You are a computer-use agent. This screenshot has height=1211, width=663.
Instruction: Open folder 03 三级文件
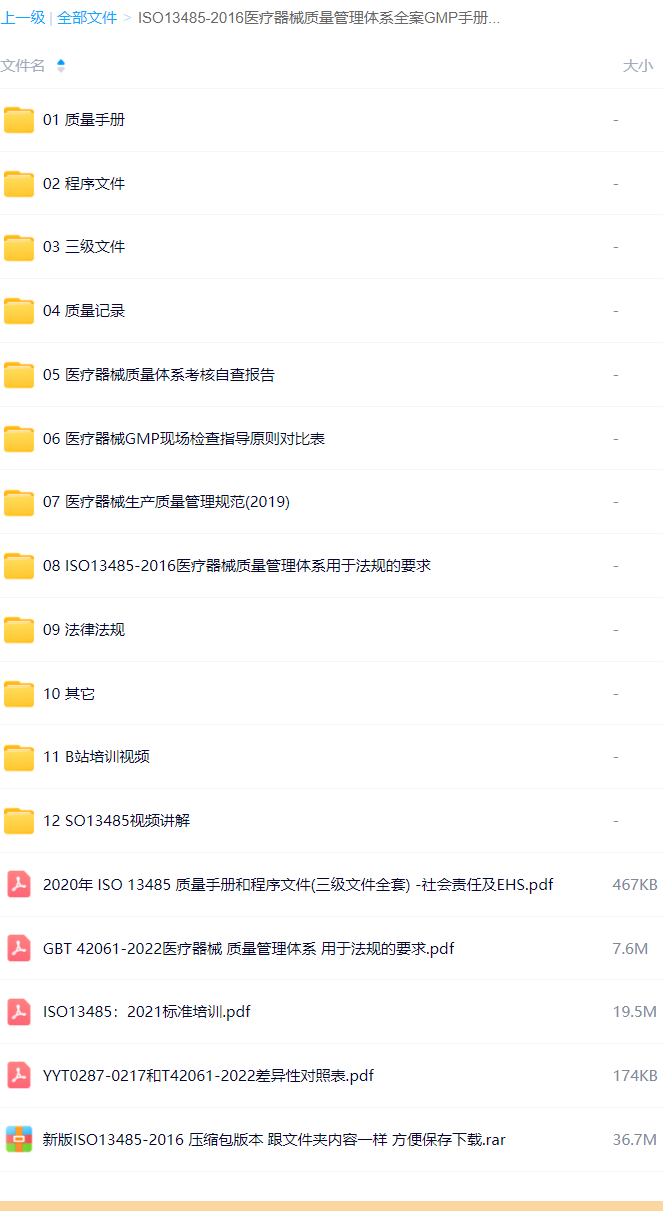point(84,247)
